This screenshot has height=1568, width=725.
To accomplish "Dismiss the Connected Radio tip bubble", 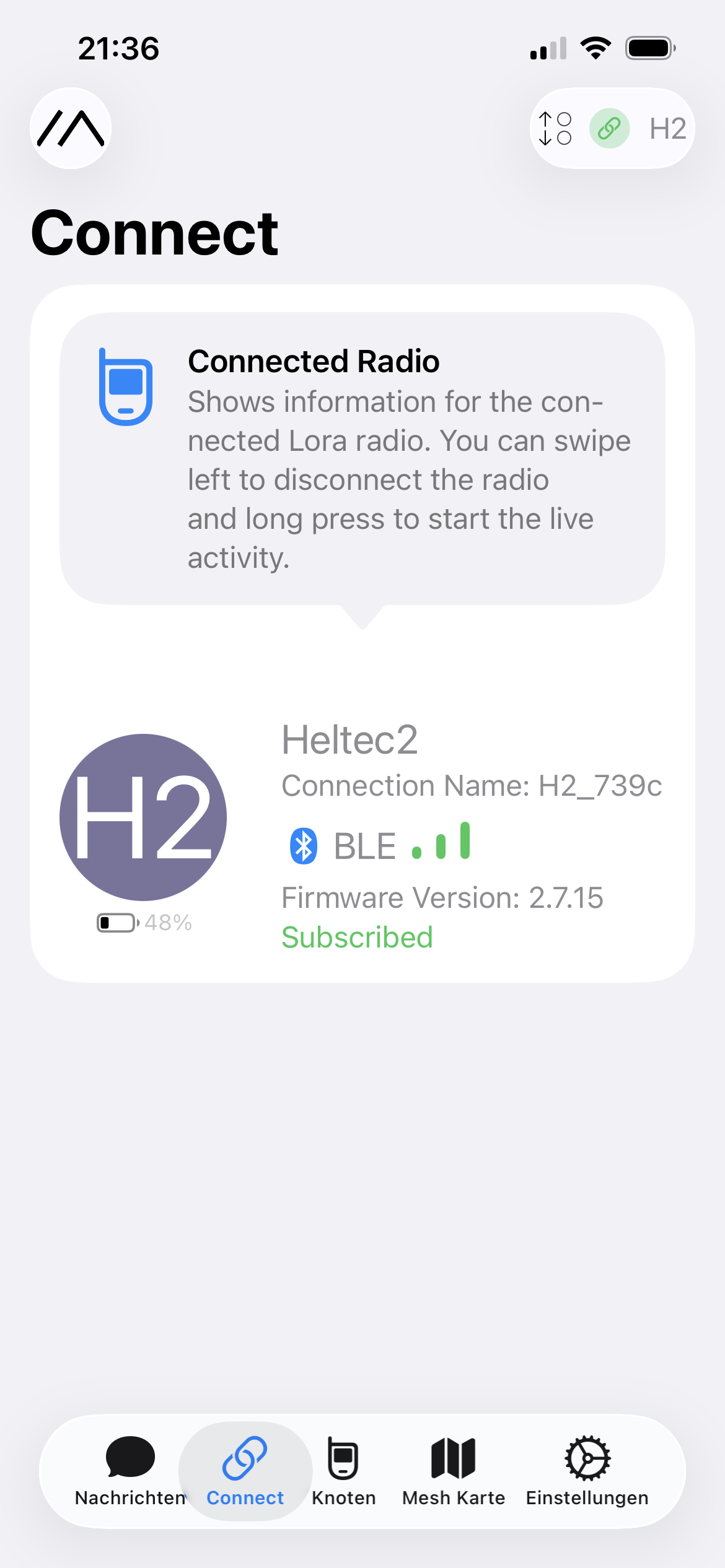I will [362, 458].
